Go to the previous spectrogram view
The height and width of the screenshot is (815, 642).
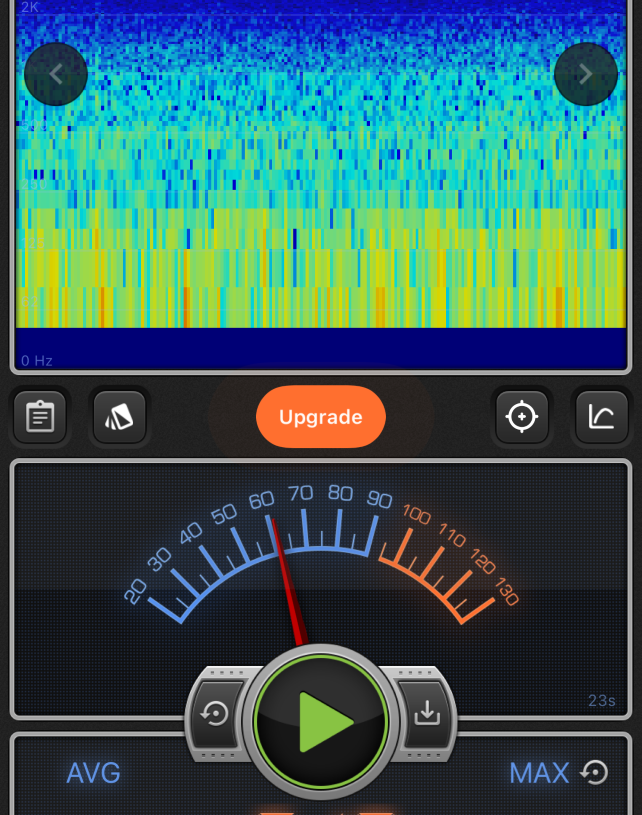[x=56, y=74]
